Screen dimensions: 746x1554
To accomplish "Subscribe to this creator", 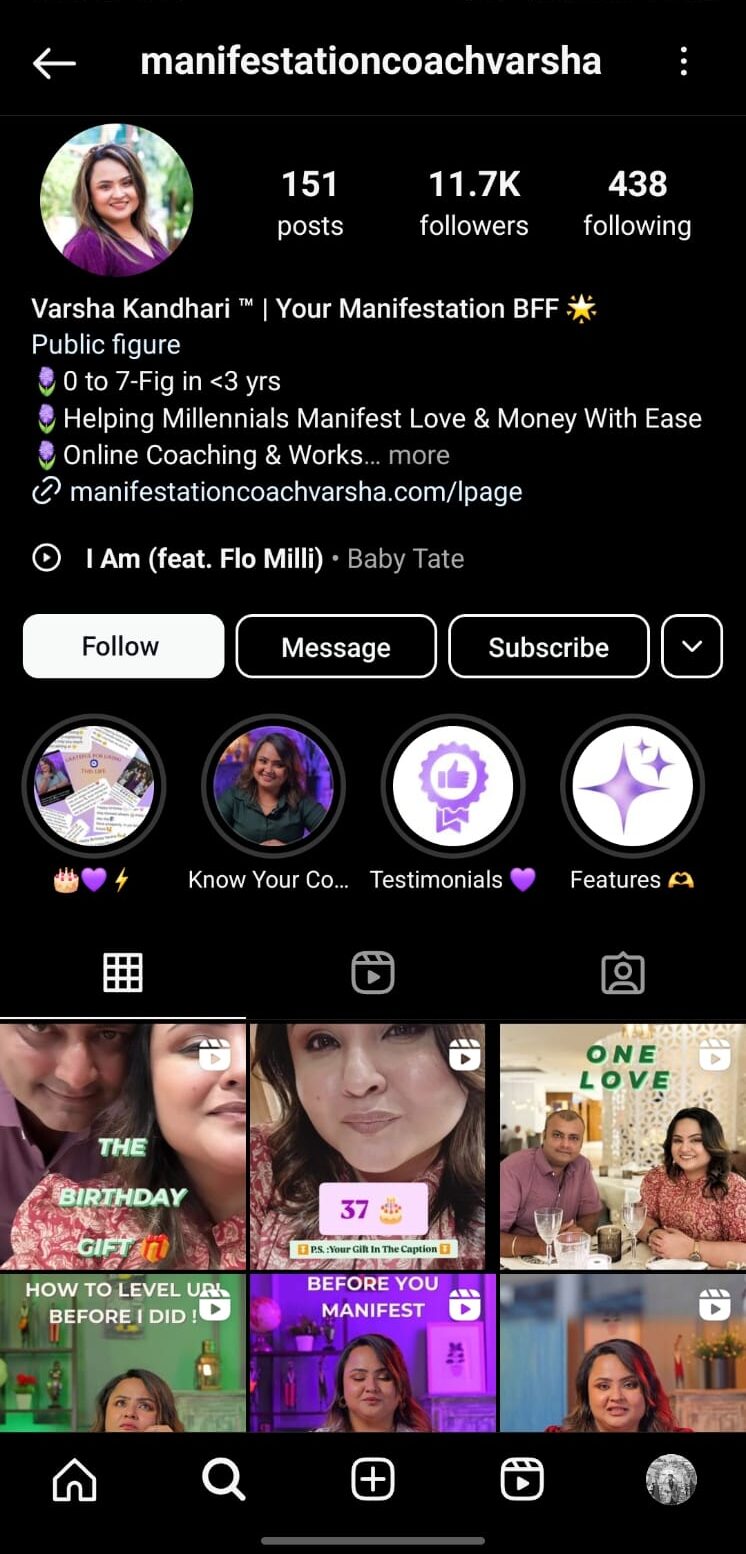I will coord(548,647).
